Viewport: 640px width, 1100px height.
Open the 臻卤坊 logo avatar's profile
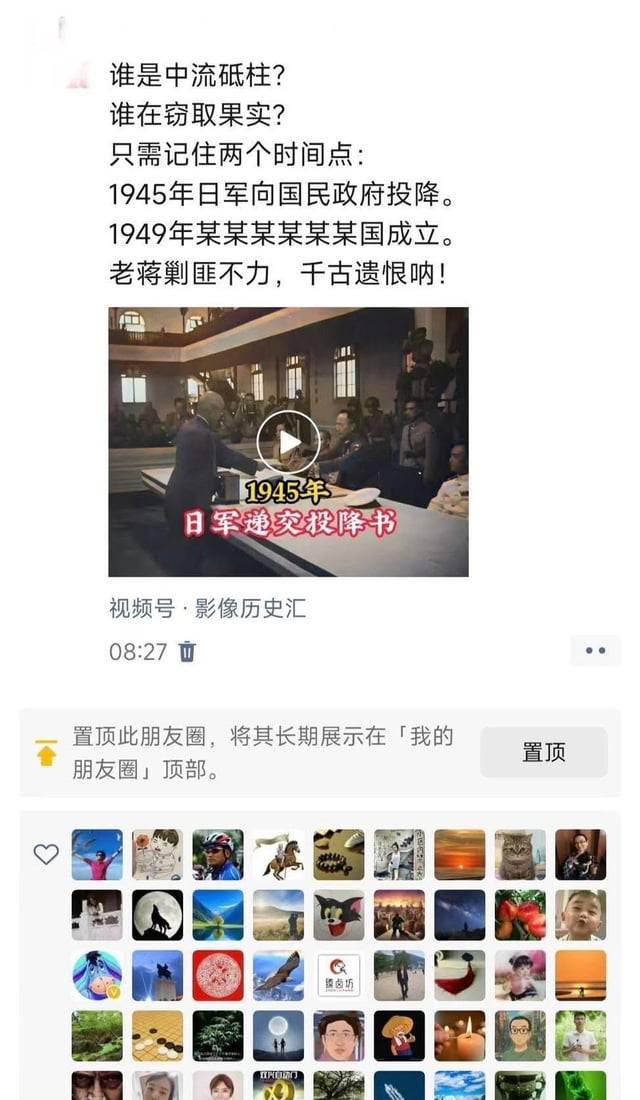(339, 975)
